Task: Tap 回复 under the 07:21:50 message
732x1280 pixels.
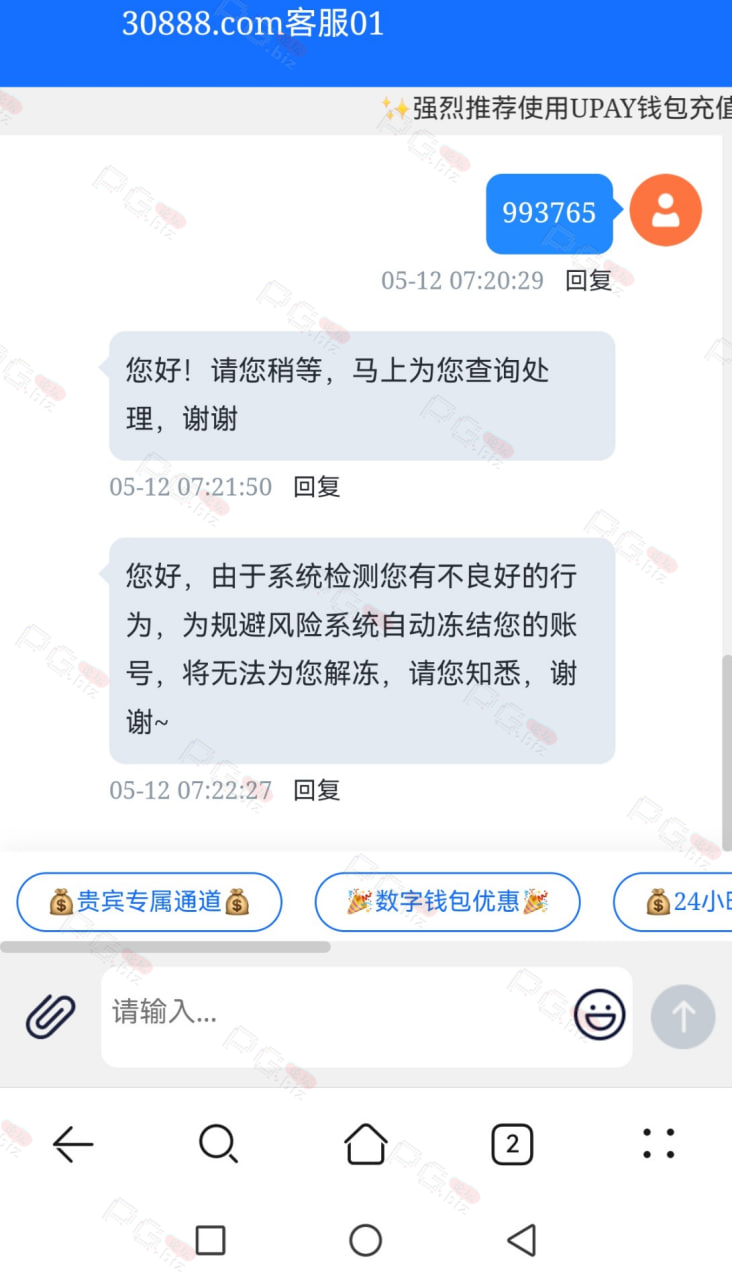Action: (x=317, y=487)
